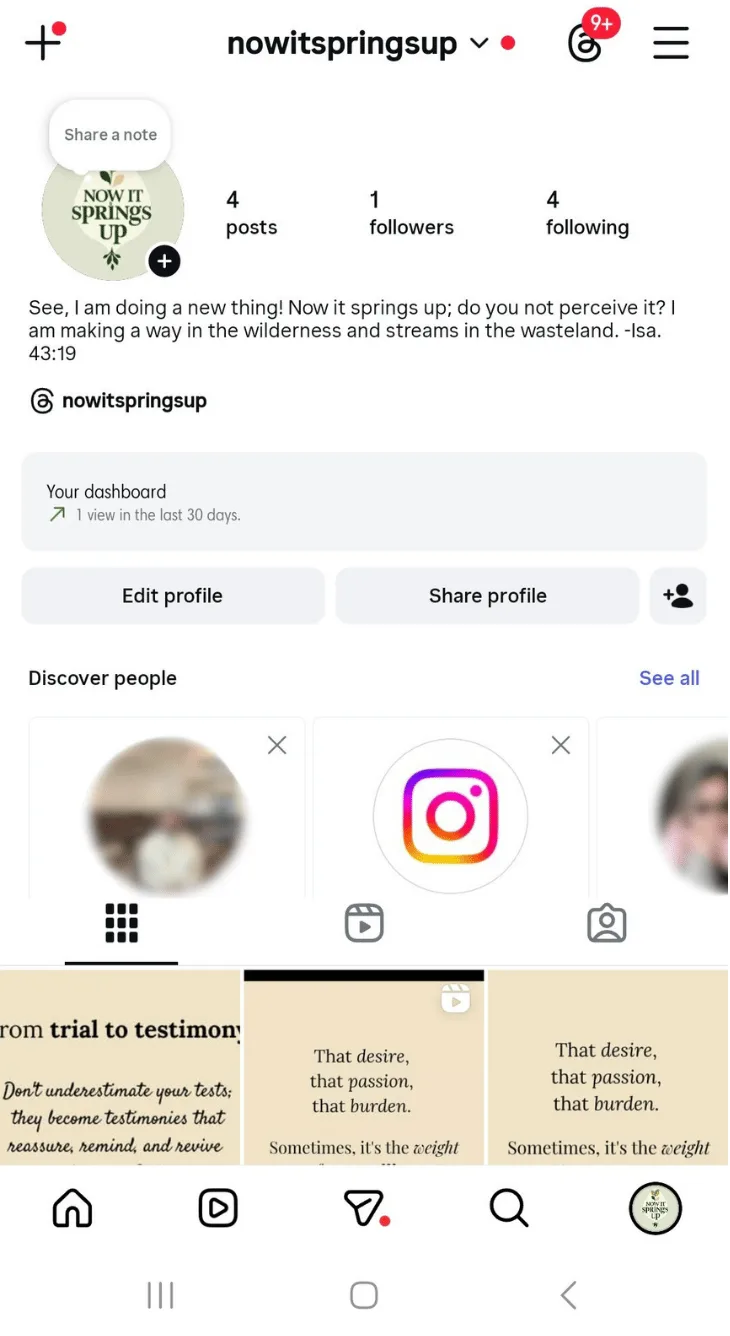
Task: View the following list
Action: click(587, 214)
